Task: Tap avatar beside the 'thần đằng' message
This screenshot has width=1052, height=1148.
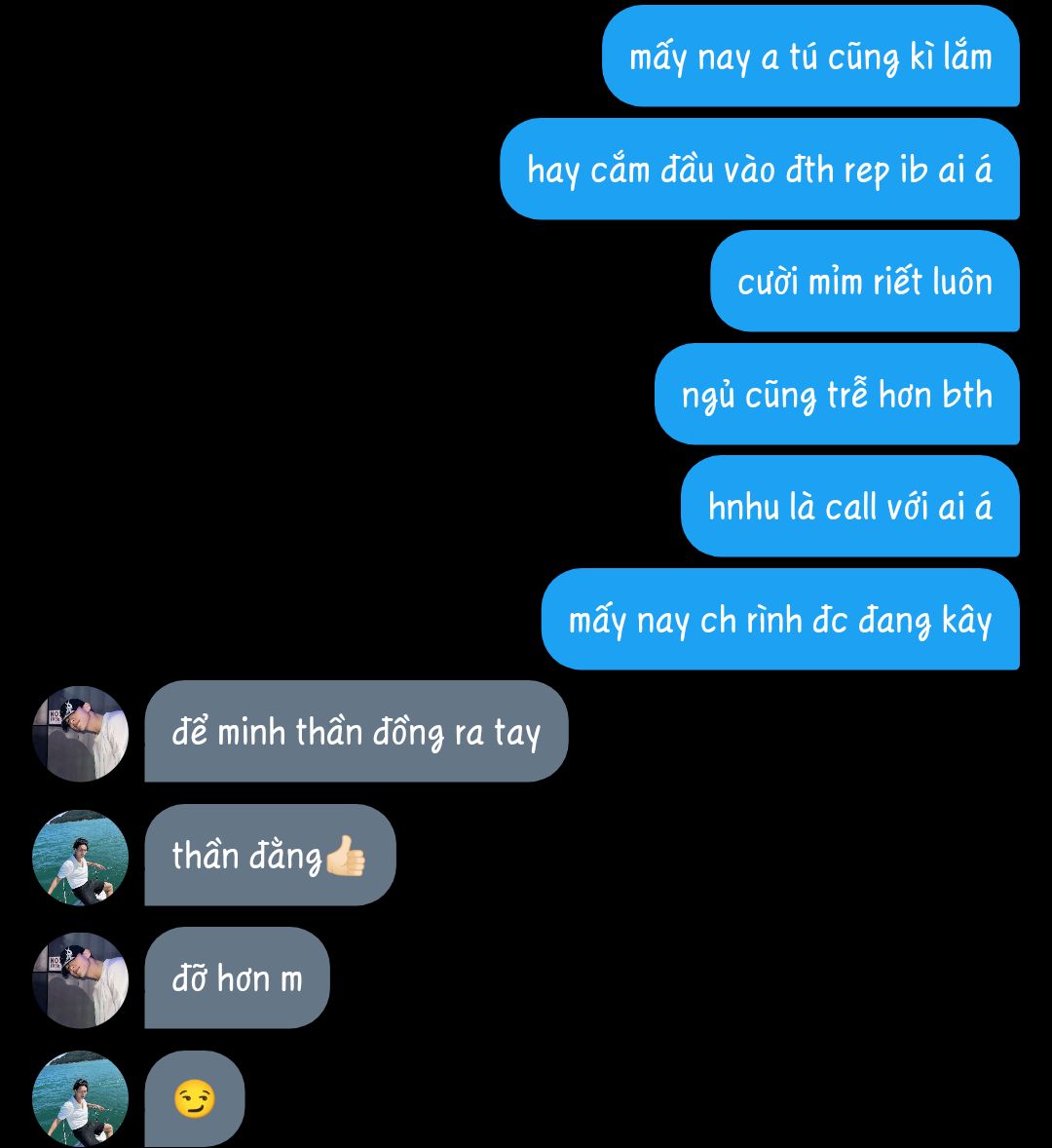Action: coord(81,857)
